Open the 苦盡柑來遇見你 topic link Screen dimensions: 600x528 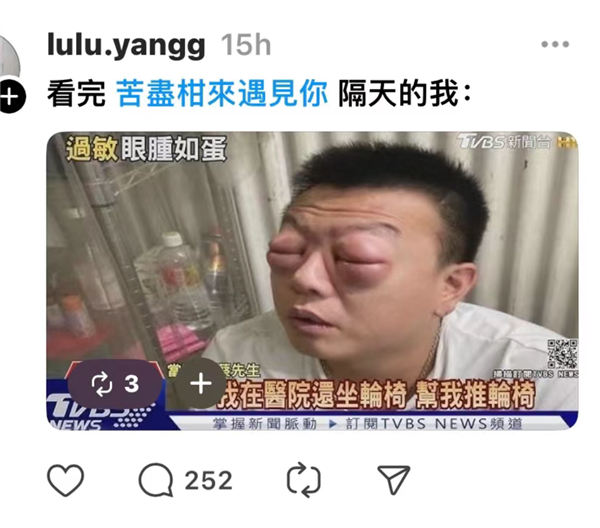222,94
